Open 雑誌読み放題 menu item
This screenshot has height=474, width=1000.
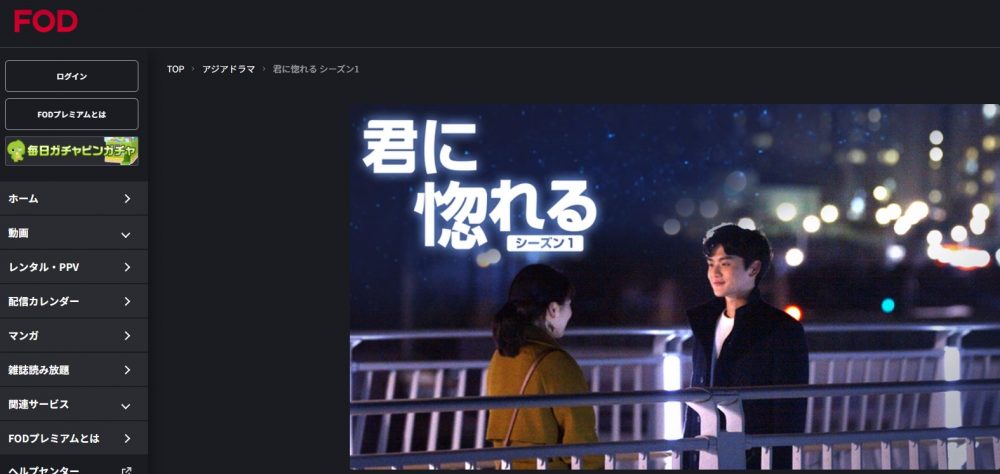(x=72, y=370)
